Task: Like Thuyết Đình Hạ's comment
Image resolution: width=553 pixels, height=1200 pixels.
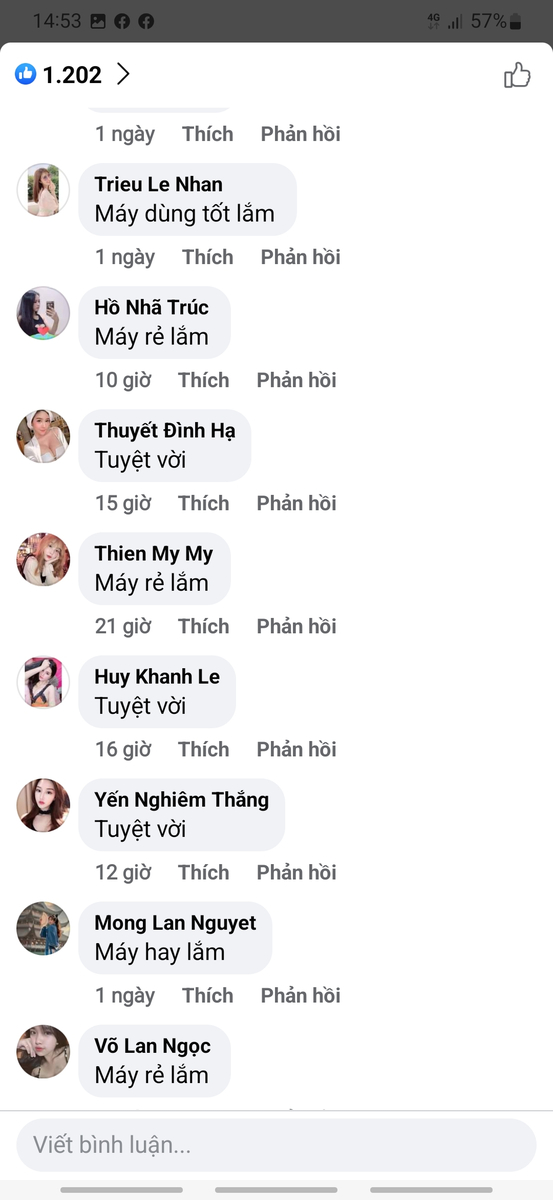Action: (204, 503)
